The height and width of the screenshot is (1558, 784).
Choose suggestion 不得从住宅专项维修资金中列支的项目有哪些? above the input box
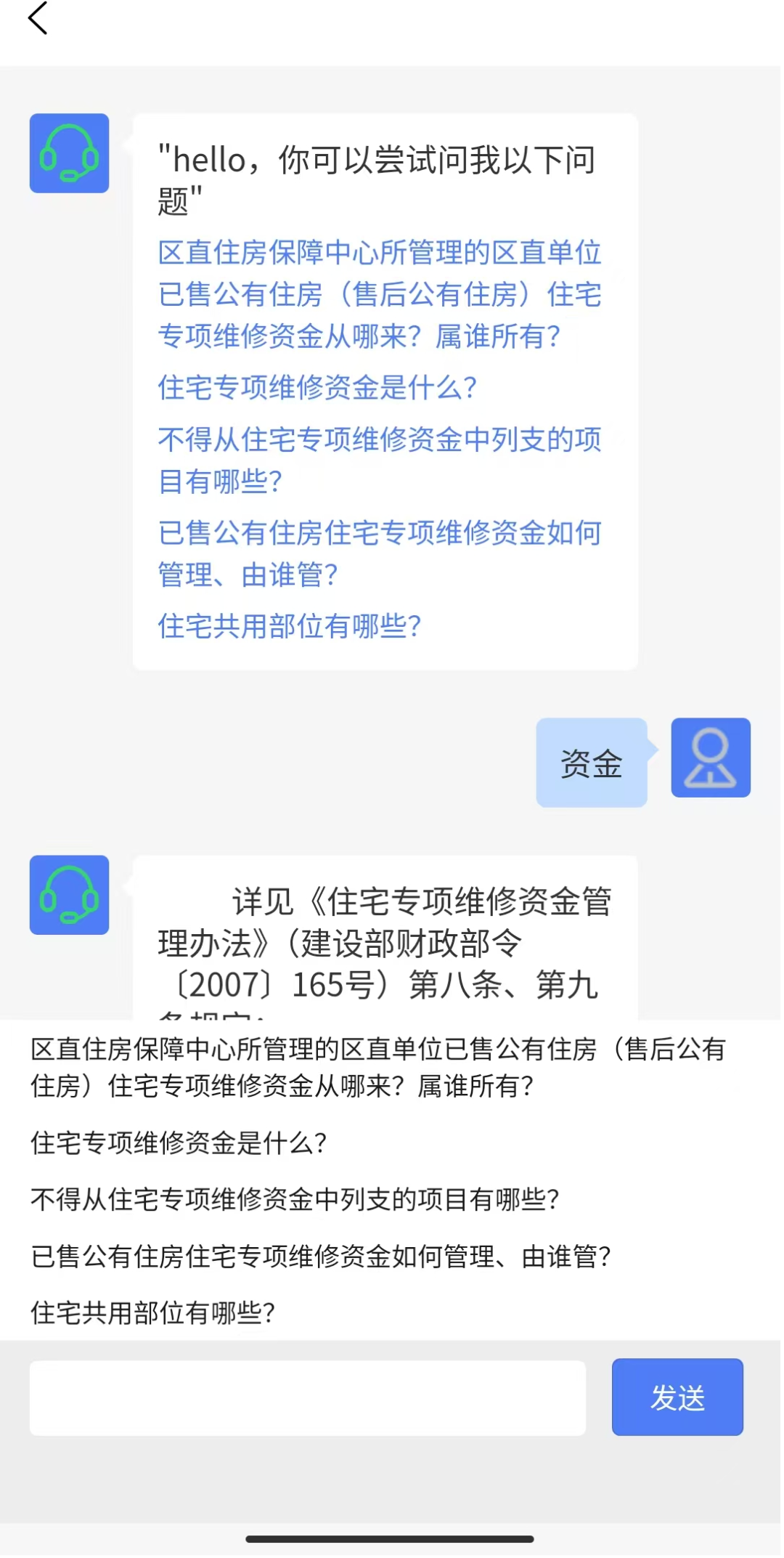[x=295, y=1199]
